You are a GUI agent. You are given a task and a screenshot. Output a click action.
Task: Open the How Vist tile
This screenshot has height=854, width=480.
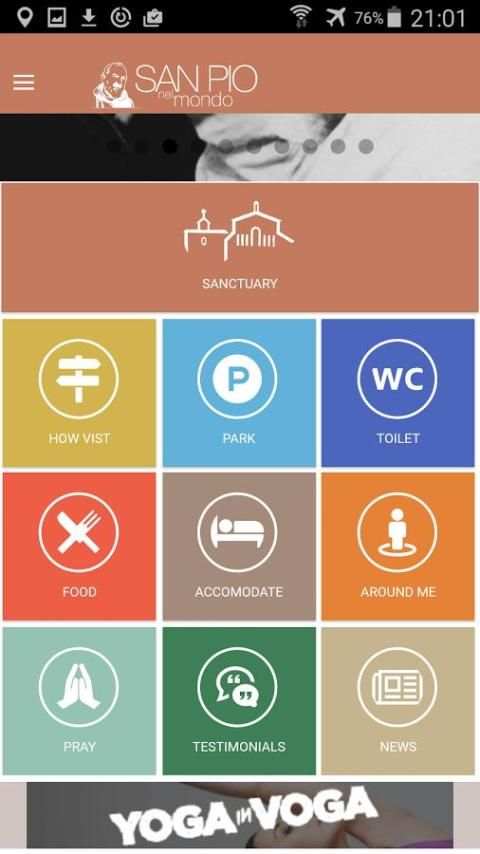click(x=79, y=393)
